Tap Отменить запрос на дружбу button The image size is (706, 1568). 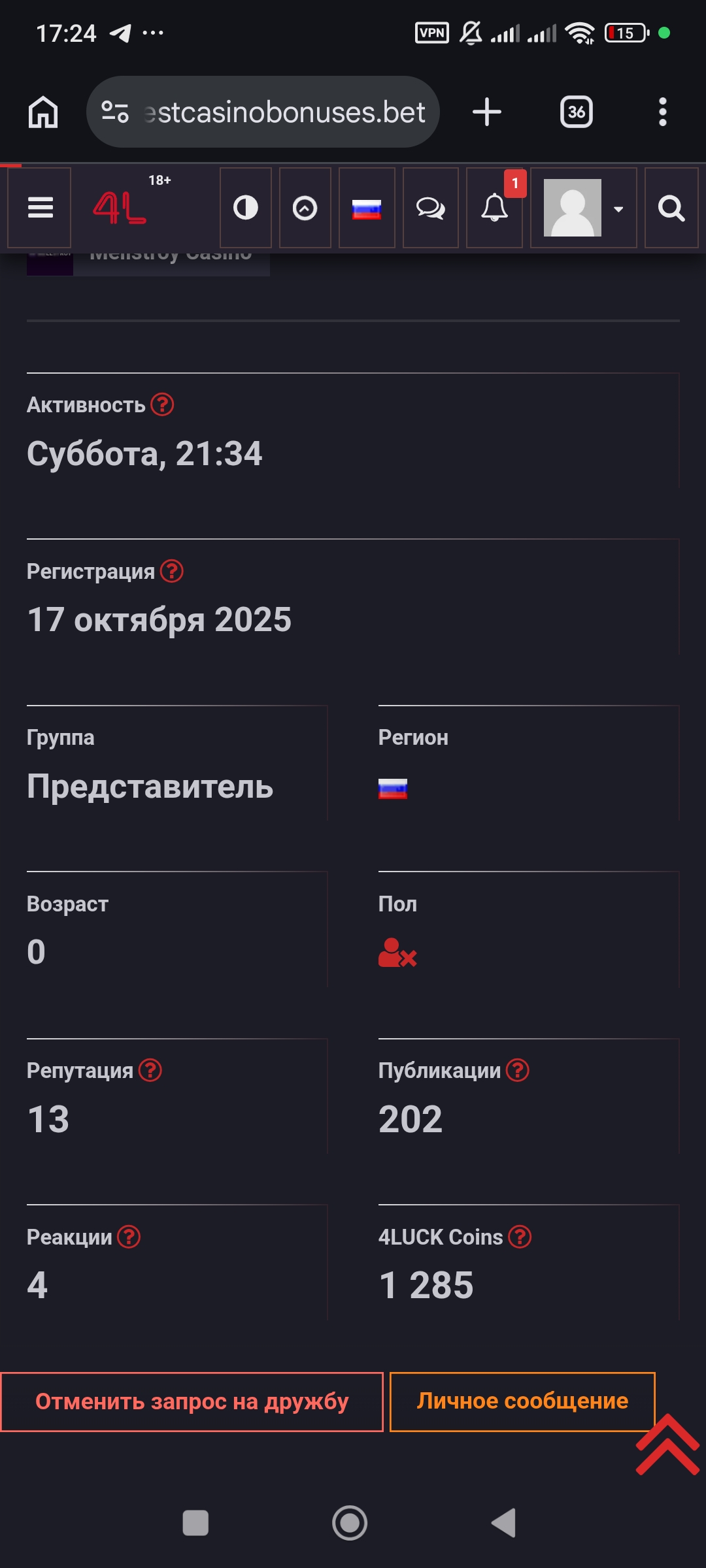point(192,1401)
